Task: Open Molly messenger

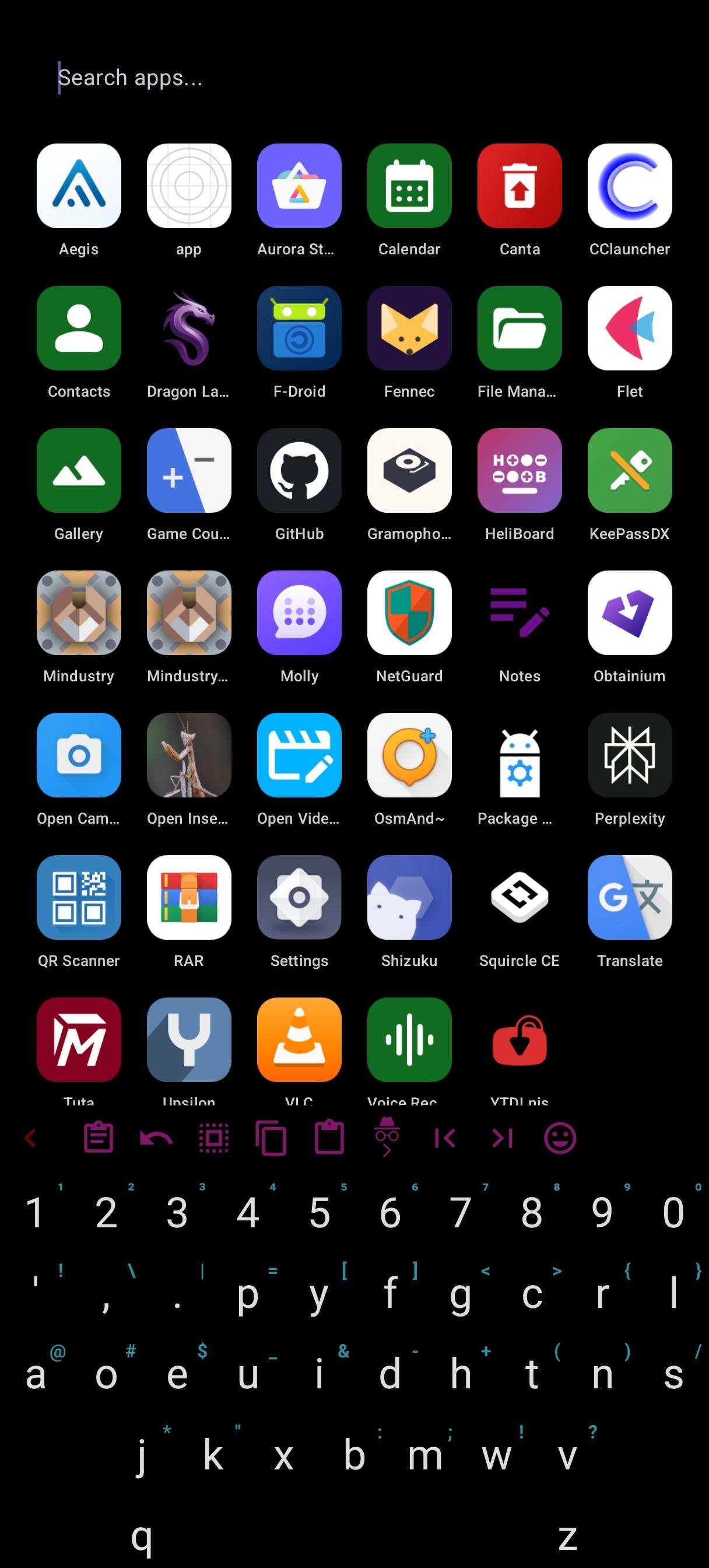Action: (299, 613)
